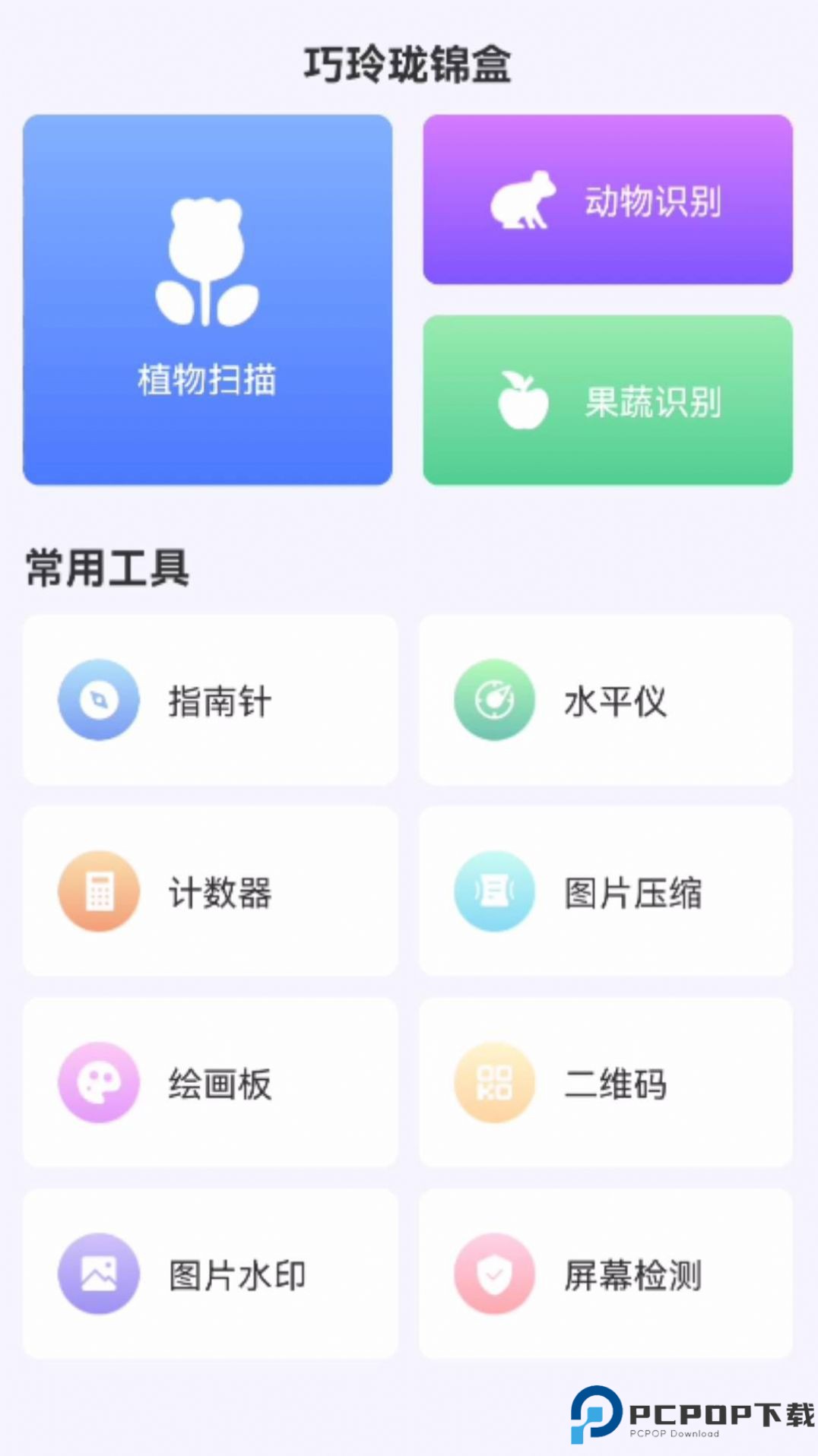Open the 植物扫描 plant scanning feature
The width and height of the screenshot is (818, 1456).
[208, 300]
